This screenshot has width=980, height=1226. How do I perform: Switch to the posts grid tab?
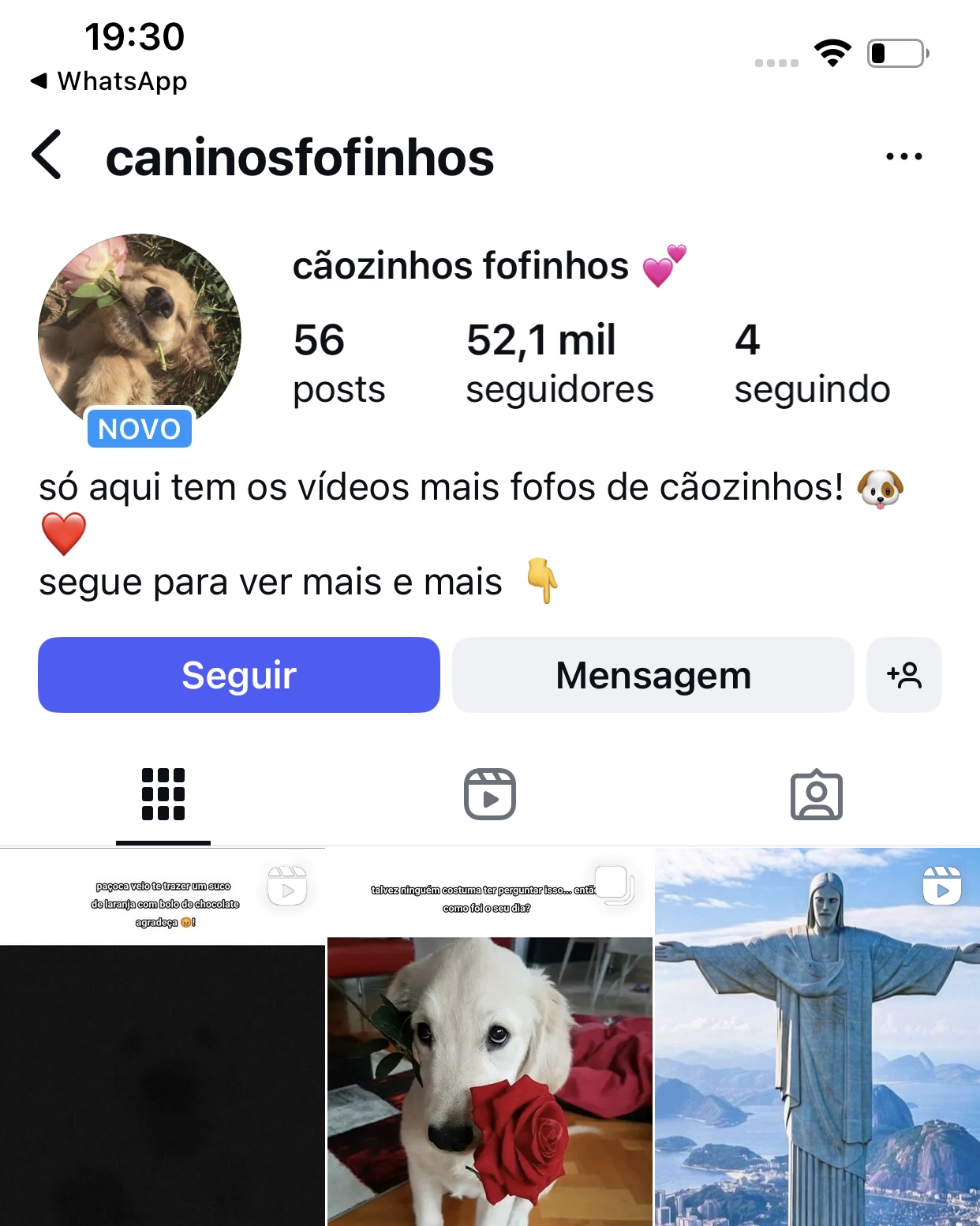[163, 794]
